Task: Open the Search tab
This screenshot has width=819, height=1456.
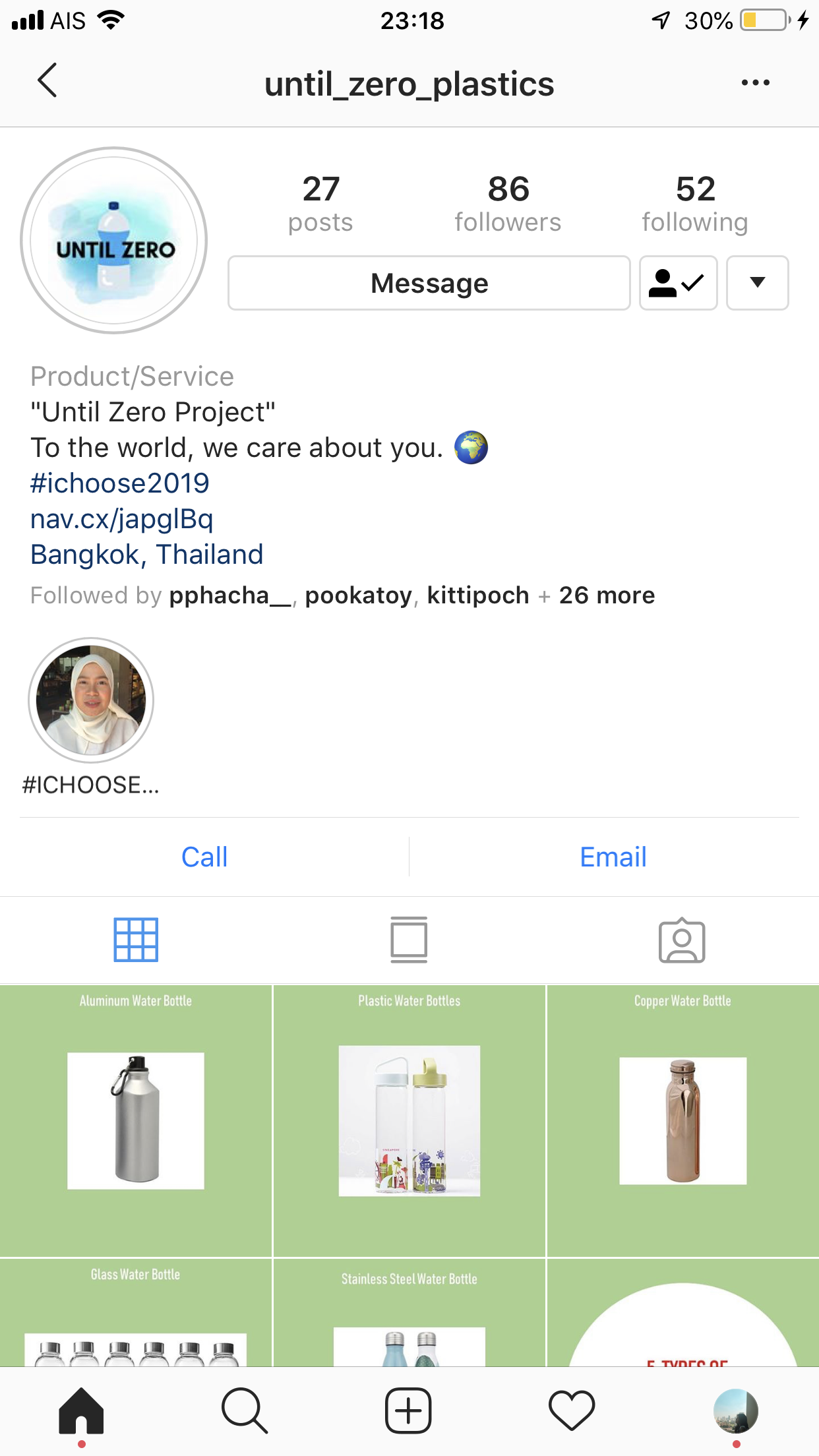Action: [245, 1410]
